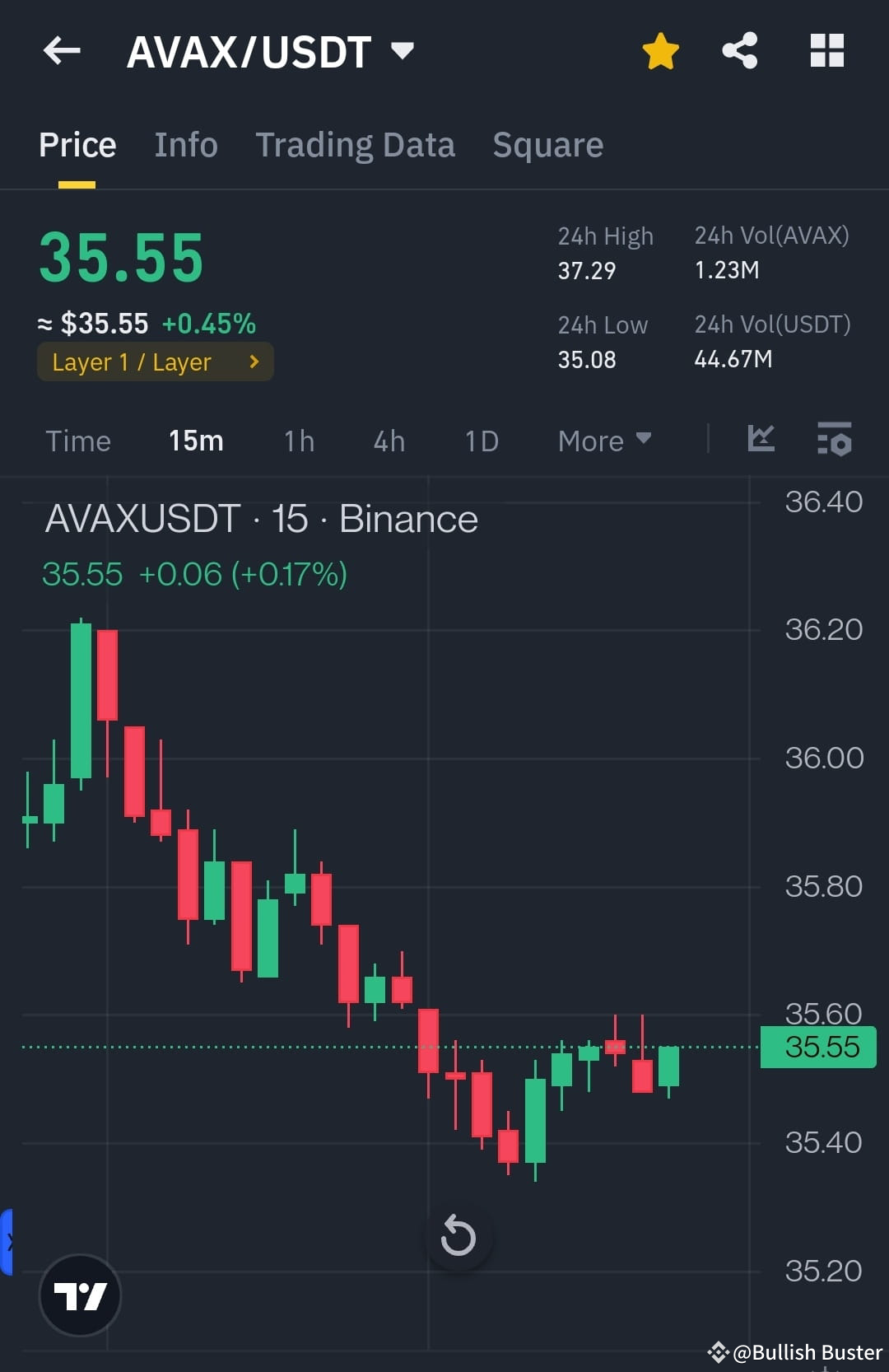Viewport: 889px width, 1372px height.
Task: Tap the 35.55 current price label
Action: pos(817,1047)
